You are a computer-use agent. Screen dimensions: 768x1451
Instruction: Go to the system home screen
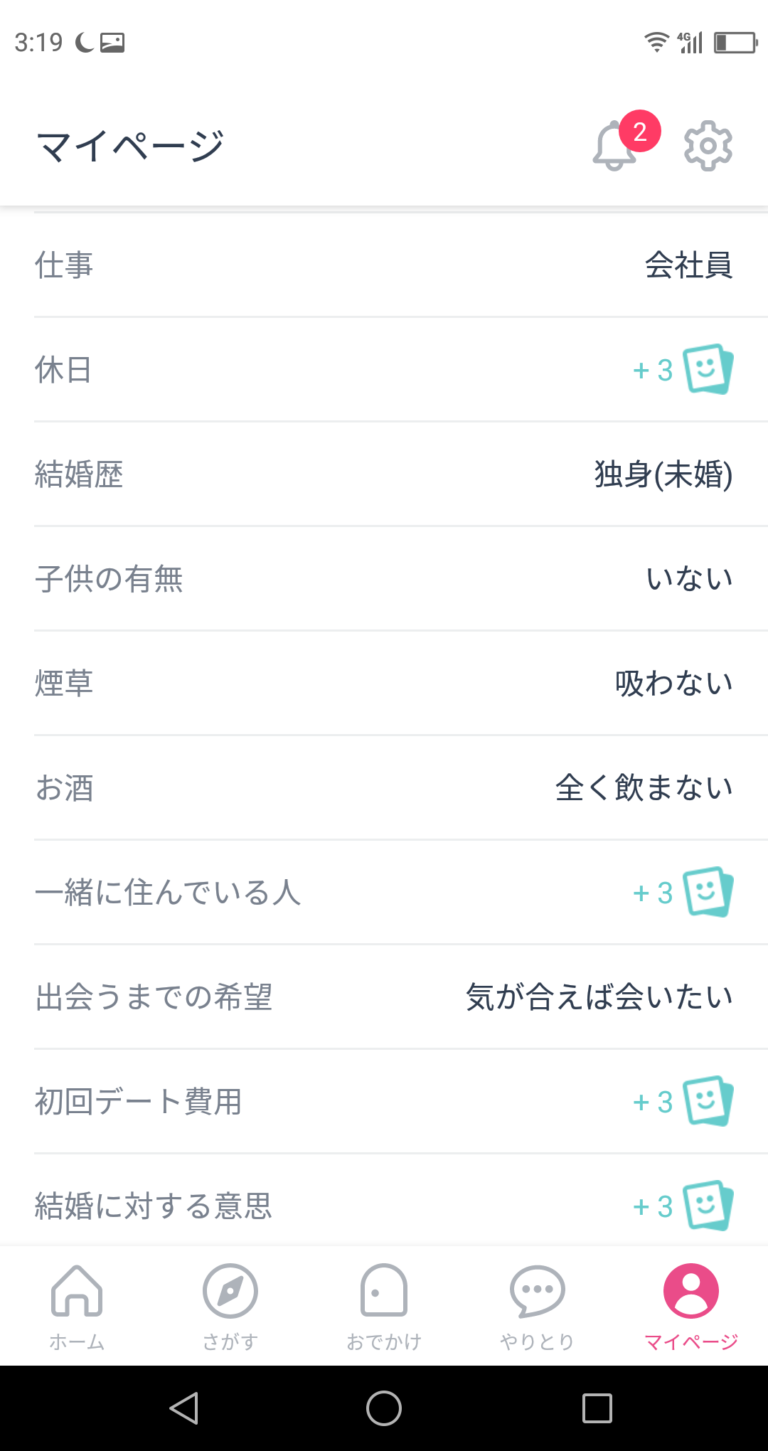(x=384, y=1408)
